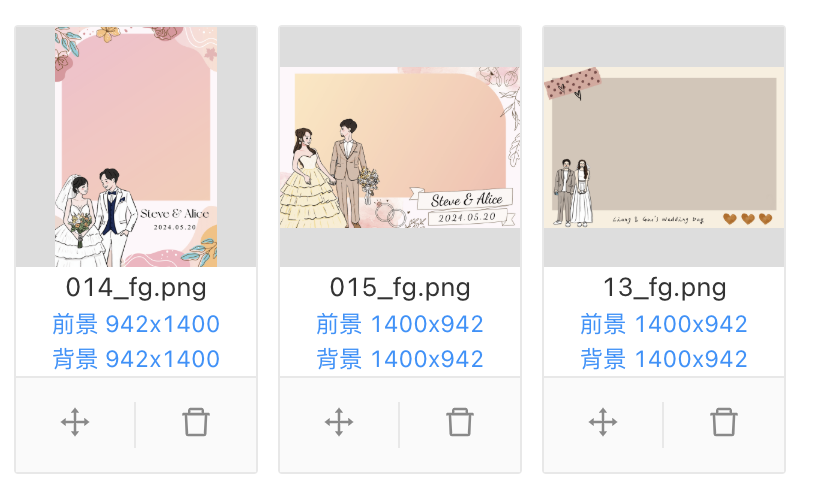Viewport: 814px width, 478px height.
Task: Tap the move icon for 13_fg.png
Action: 603,423
